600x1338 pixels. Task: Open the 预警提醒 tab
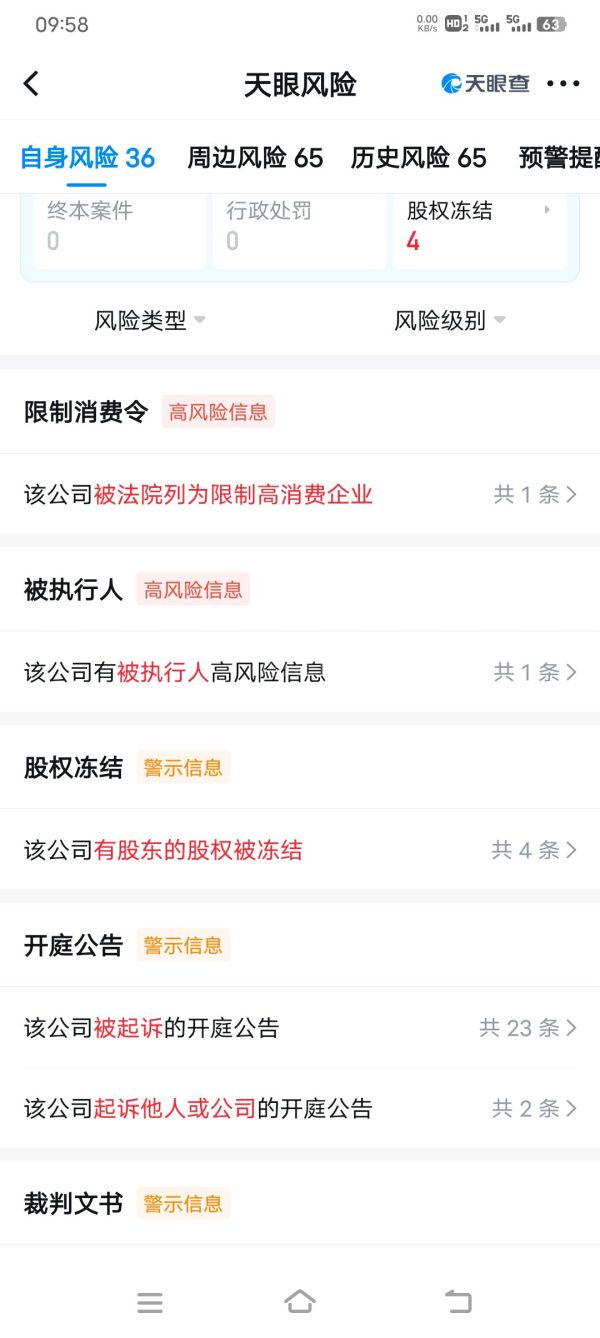pyautogui.click(x=559, y=158)
